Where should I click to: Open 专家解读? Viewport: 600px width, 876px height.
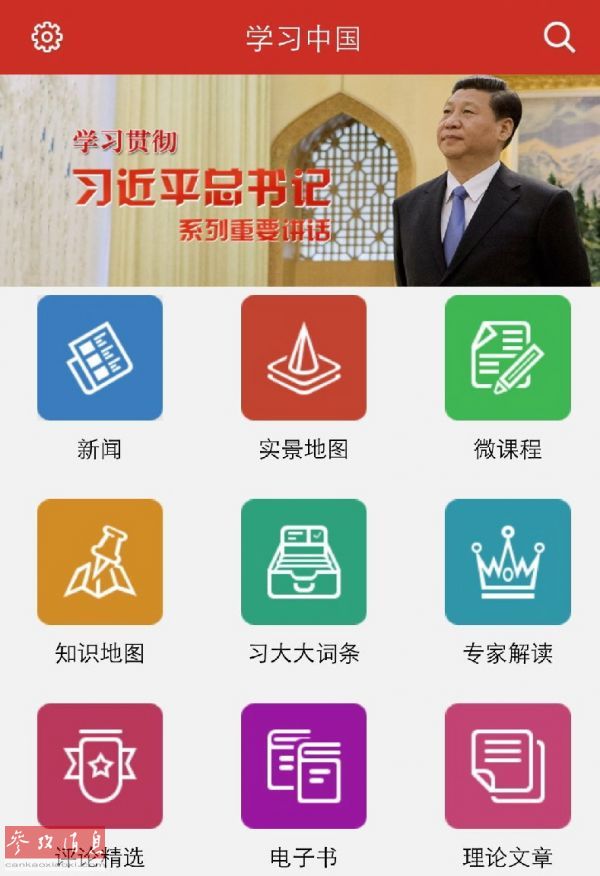tap(507, 562)
